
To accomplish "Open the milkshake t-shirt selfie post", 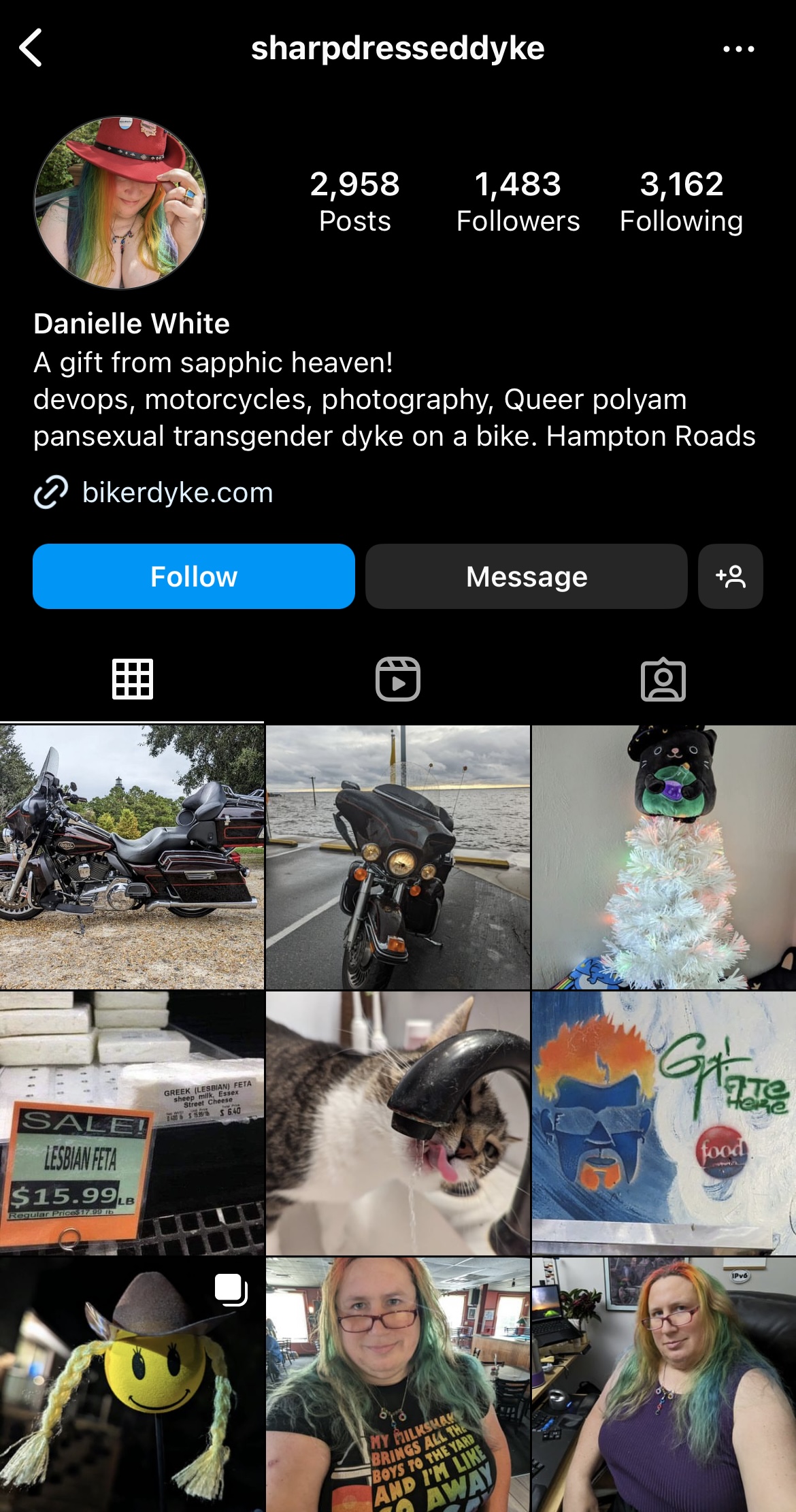I will tap(398, 1385).
